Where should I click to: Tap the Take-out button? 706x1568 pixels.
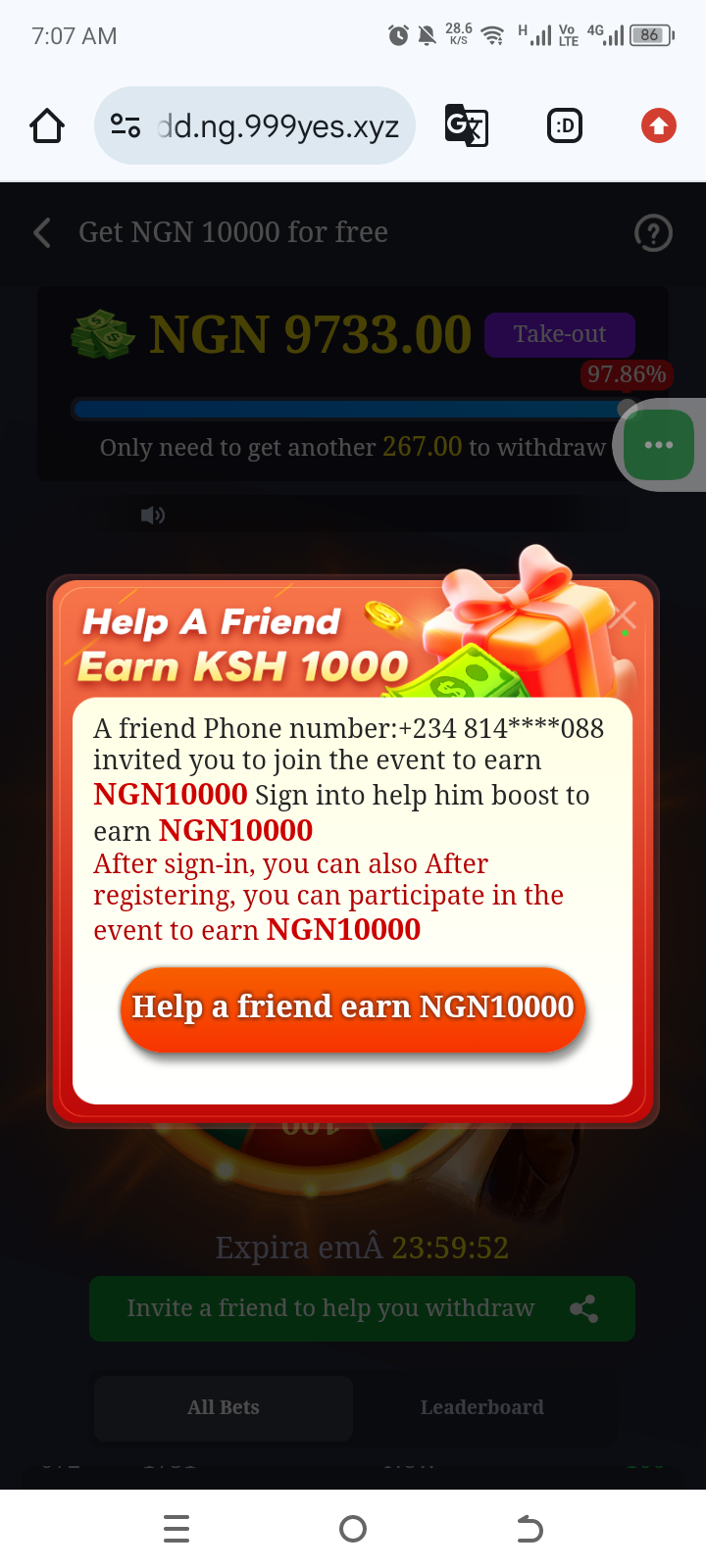pos(559,334)
